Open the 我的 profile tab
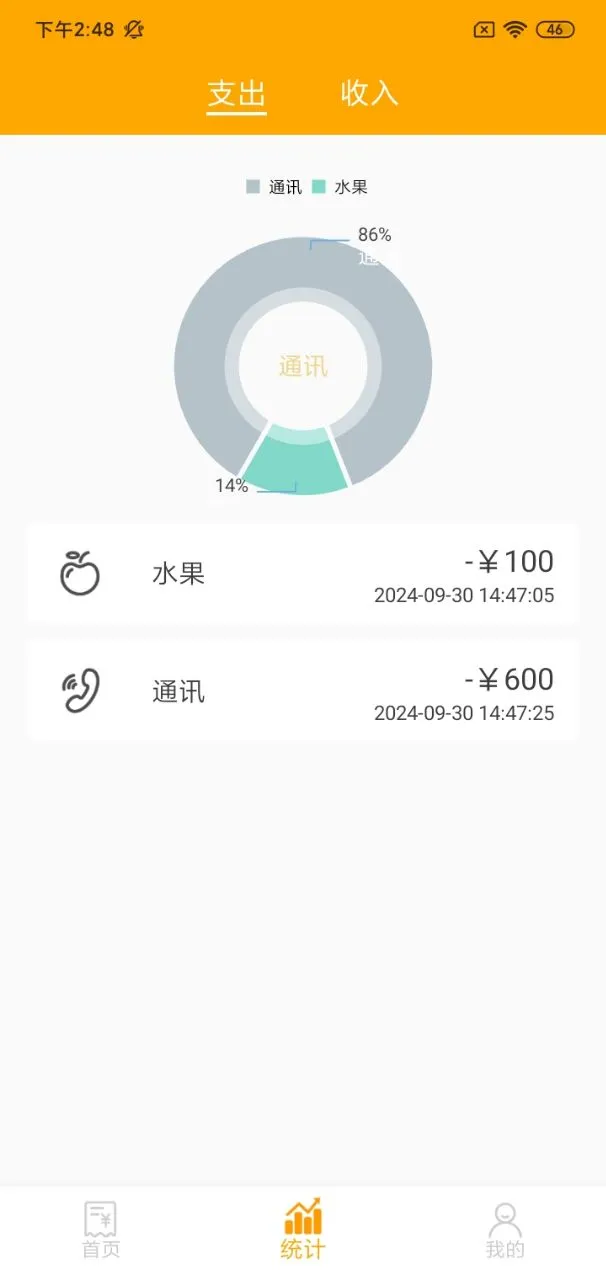Screen dimensions: 606x1280 tap(505, 1230)
